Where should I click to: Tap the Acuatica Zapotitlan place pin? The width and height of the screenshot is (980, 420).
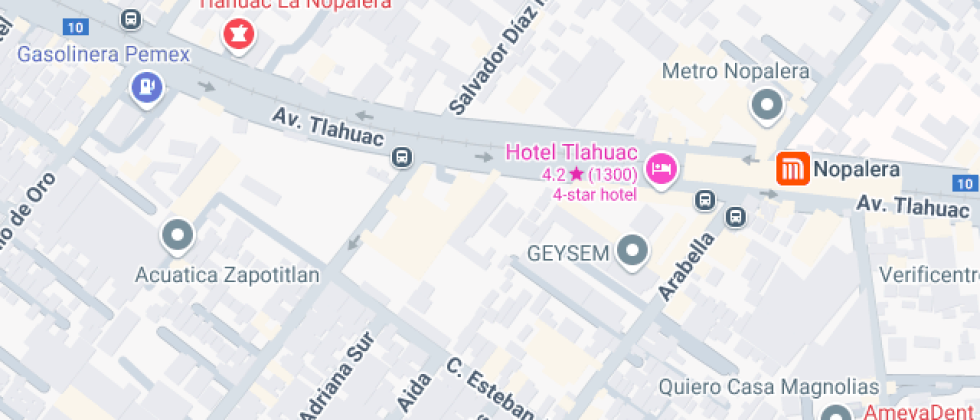178,236
